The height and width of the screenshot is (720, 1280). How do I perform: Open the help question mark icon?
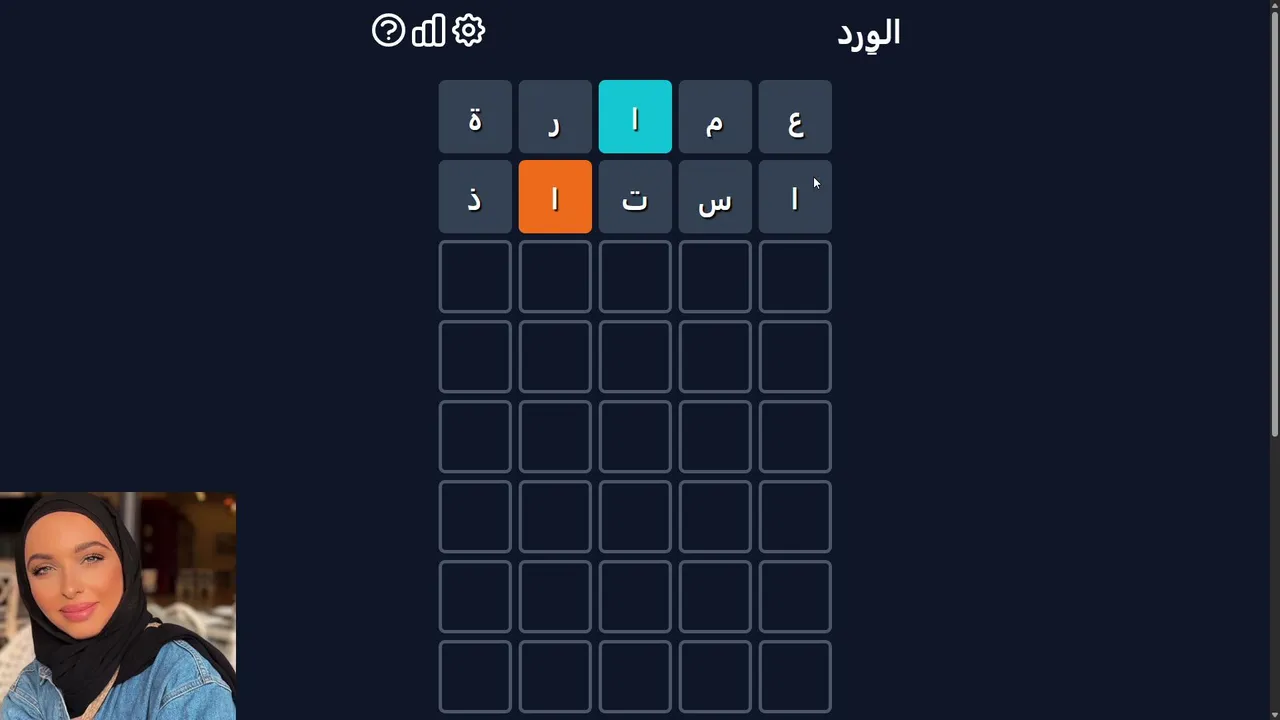[x=388, y=31]
